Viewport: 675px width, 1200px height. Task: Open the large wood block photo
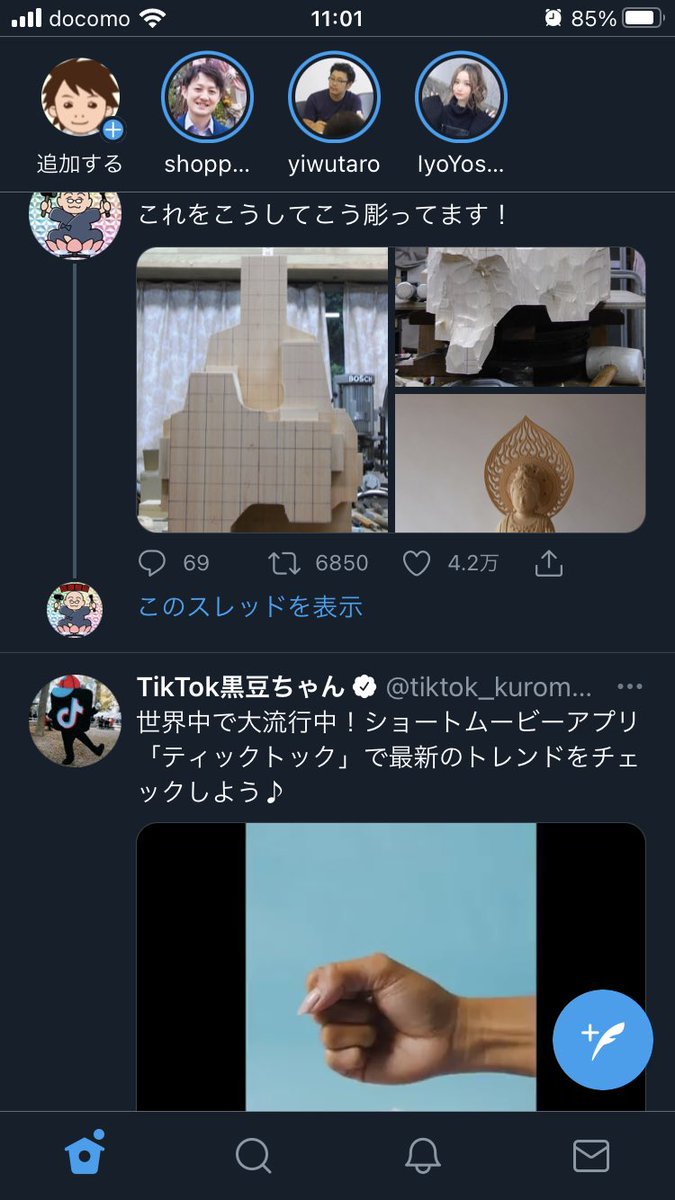click(262, 390)
